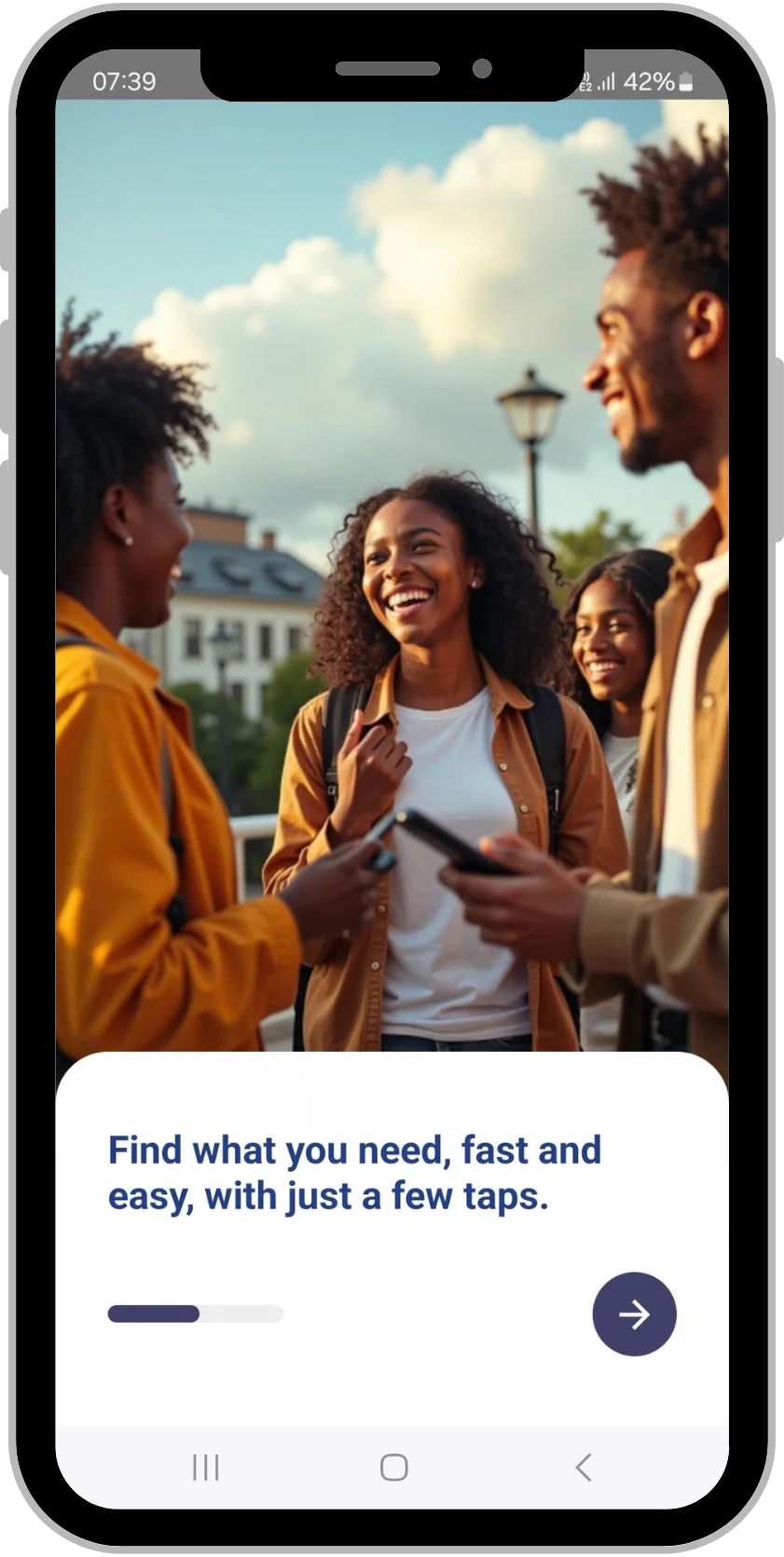Go to the home screen

393,1467
